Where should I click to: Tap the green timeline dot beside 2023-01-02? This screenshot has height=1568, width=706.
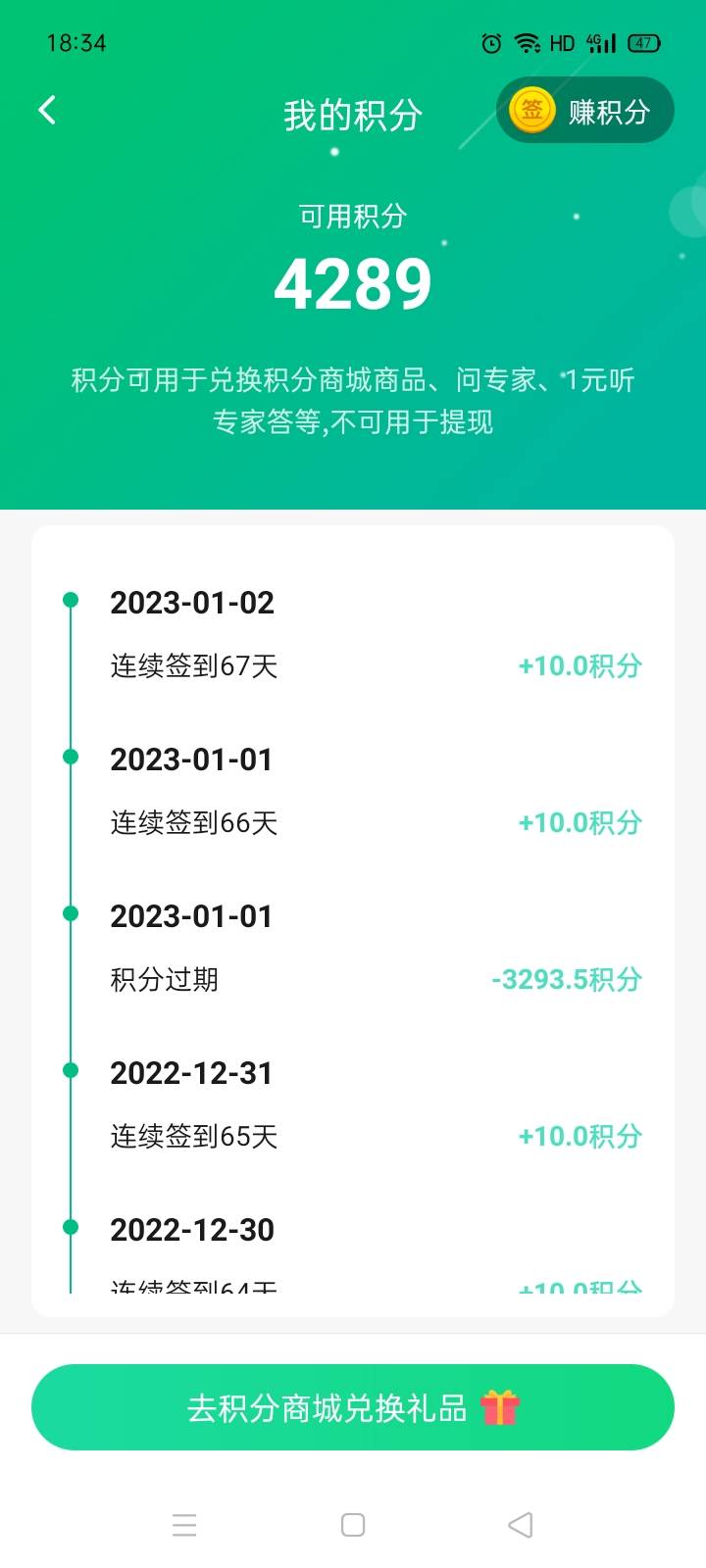pyautogui.click(x=69, y=598)
